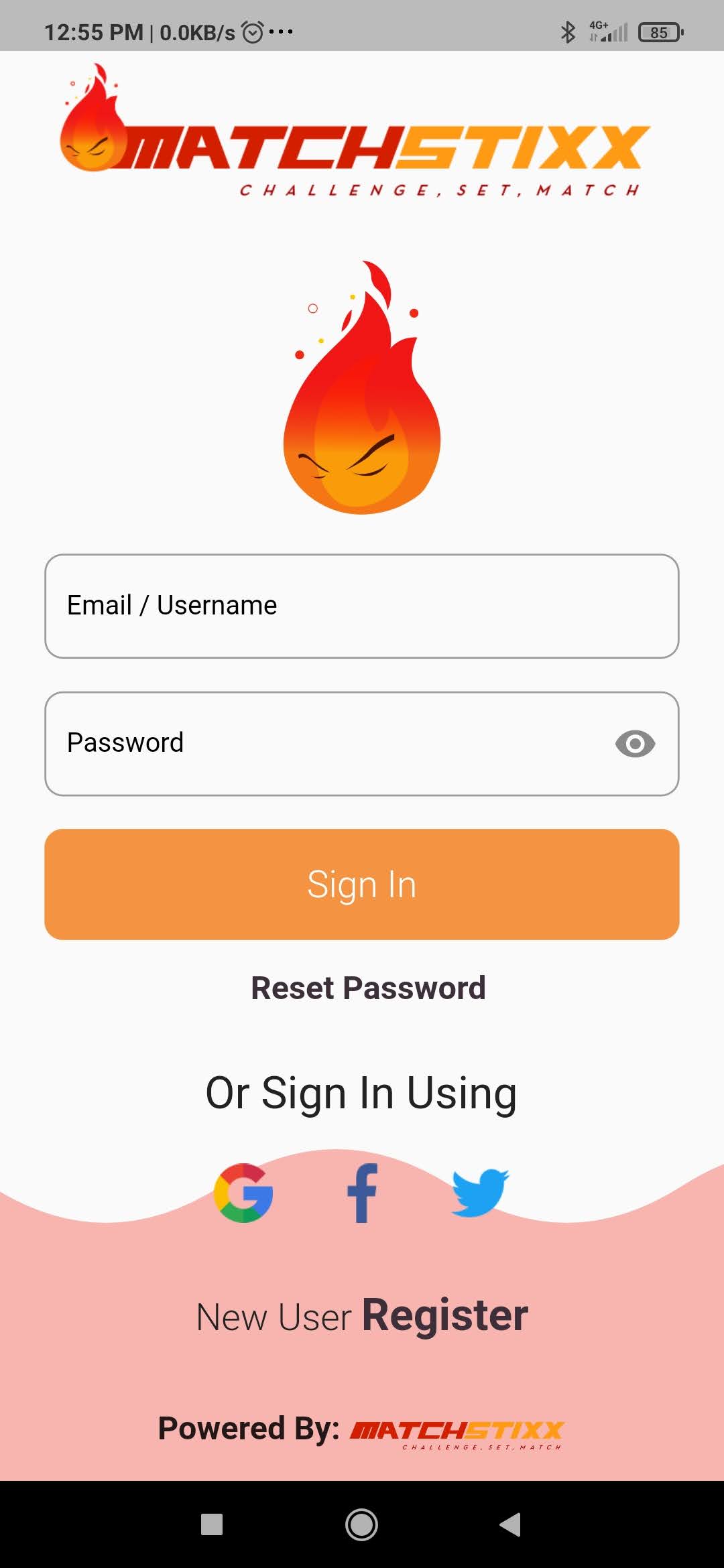The width and height of the screenshot is (724, 1568).
Task: Sign in using the Facebook icon
Action: [x=362, y=1193]
